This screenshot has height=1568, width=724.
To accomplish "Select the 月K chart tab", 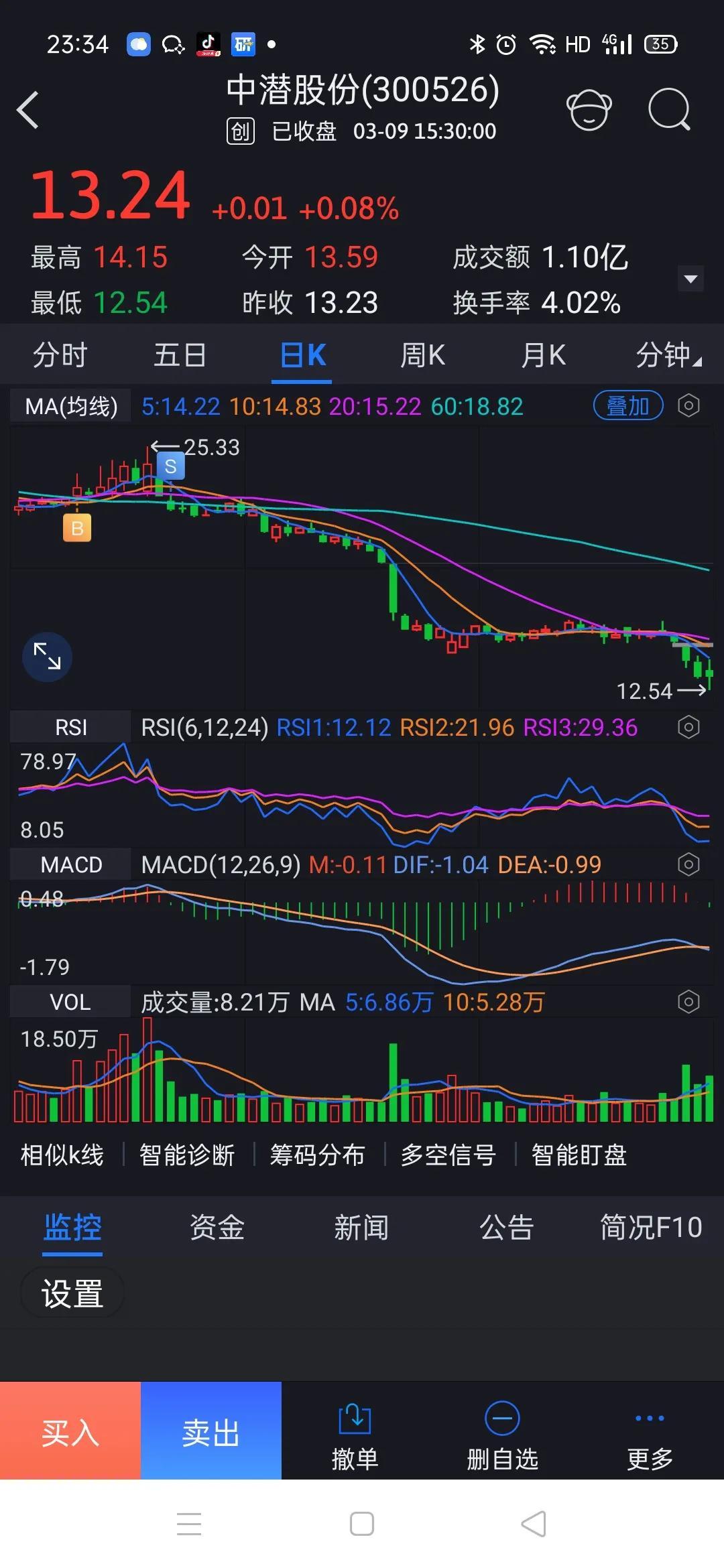I will tap(543, 355).
